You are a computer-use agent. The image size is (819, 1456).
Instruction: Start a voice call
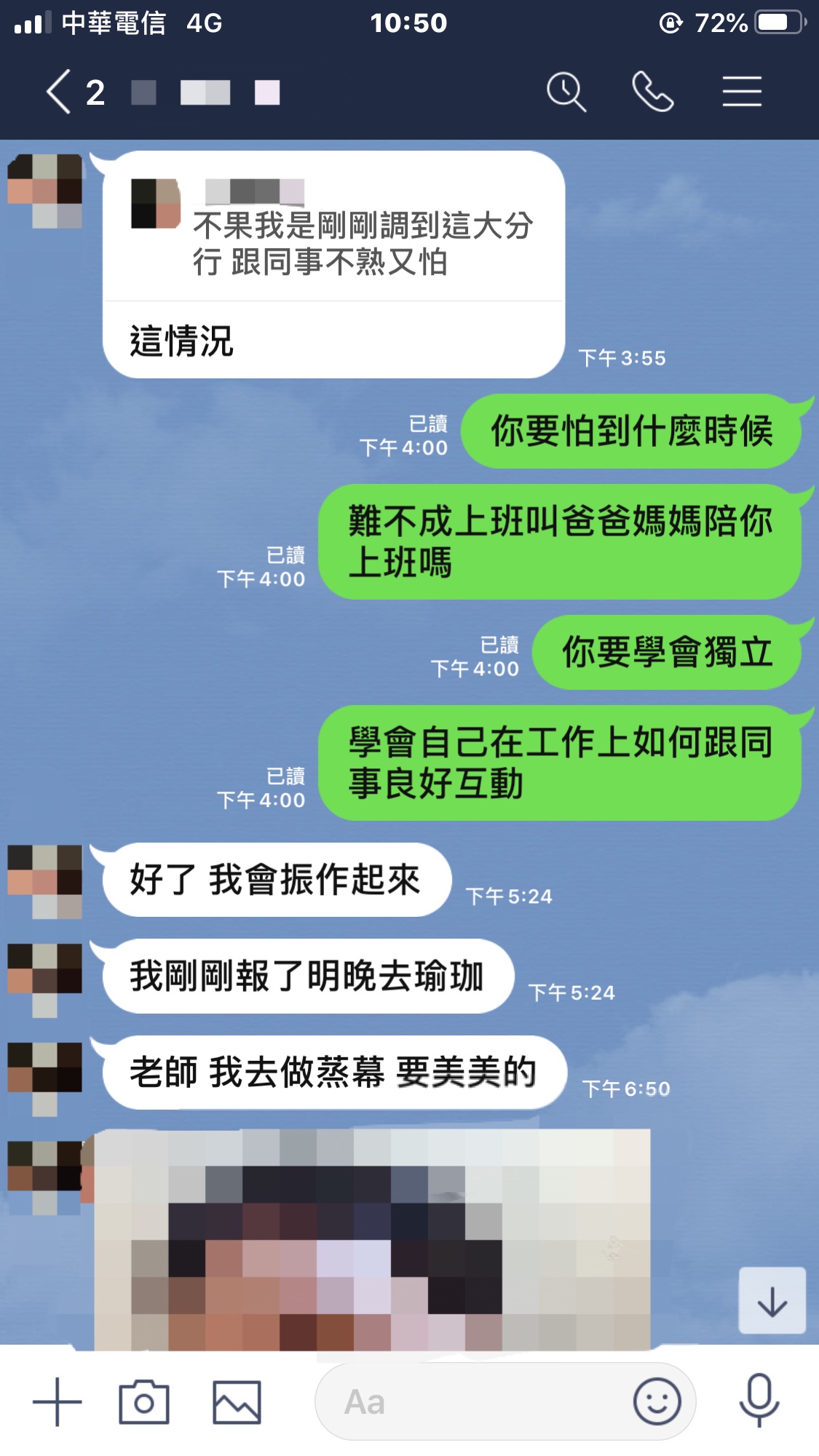[653, 92]
